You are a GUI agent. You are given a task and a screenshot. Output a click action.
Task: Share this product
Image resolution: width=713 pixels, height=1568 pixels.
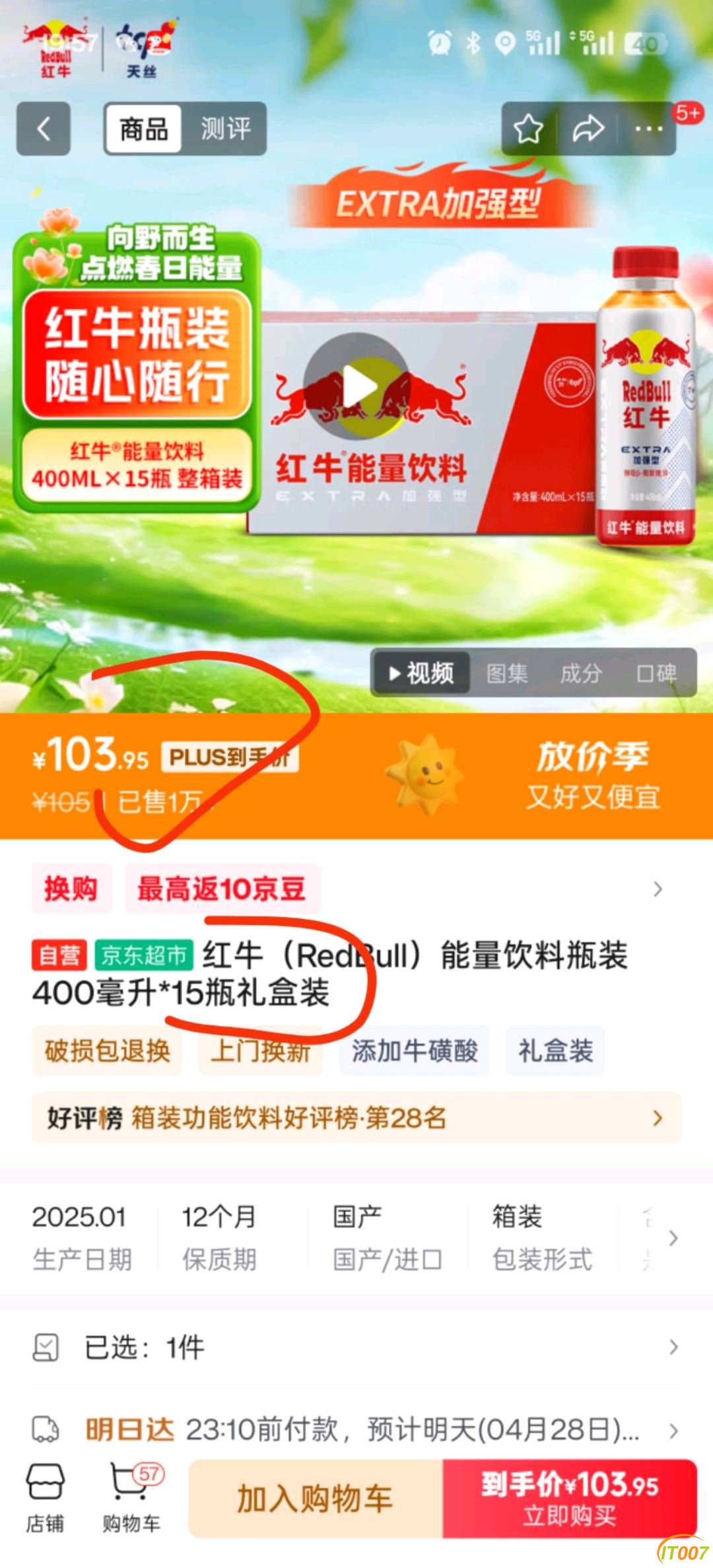[x=588, y=129]
